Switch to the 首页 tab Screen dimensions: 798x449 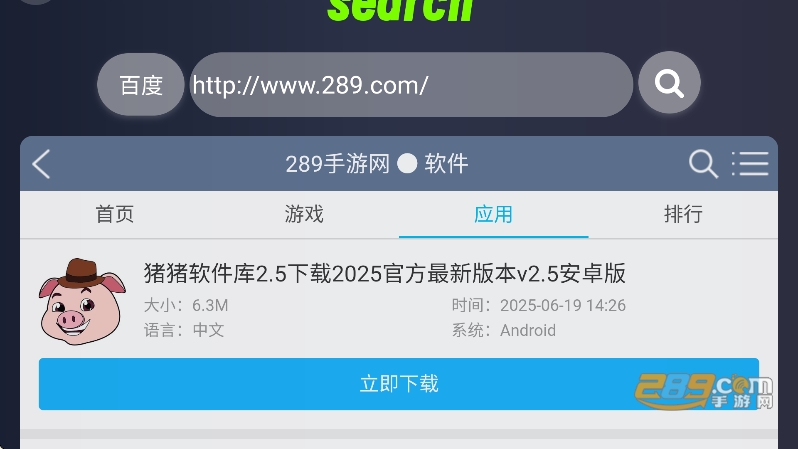[115, 214]
